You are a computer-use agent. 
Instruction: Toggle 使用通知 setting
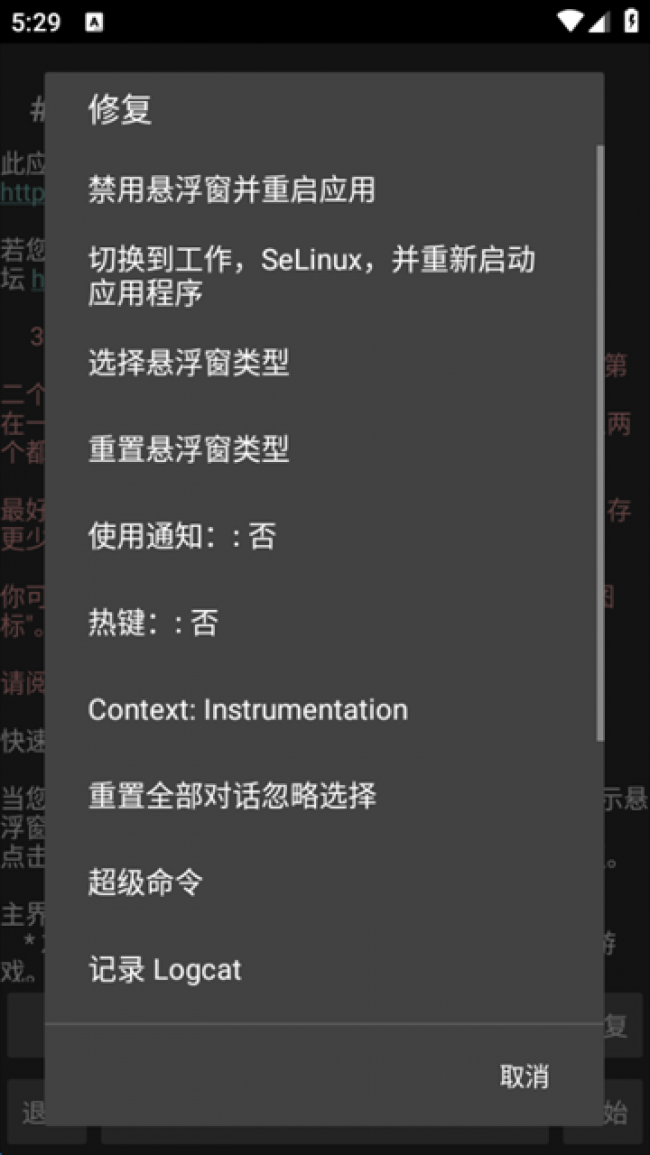coord(182,537)
